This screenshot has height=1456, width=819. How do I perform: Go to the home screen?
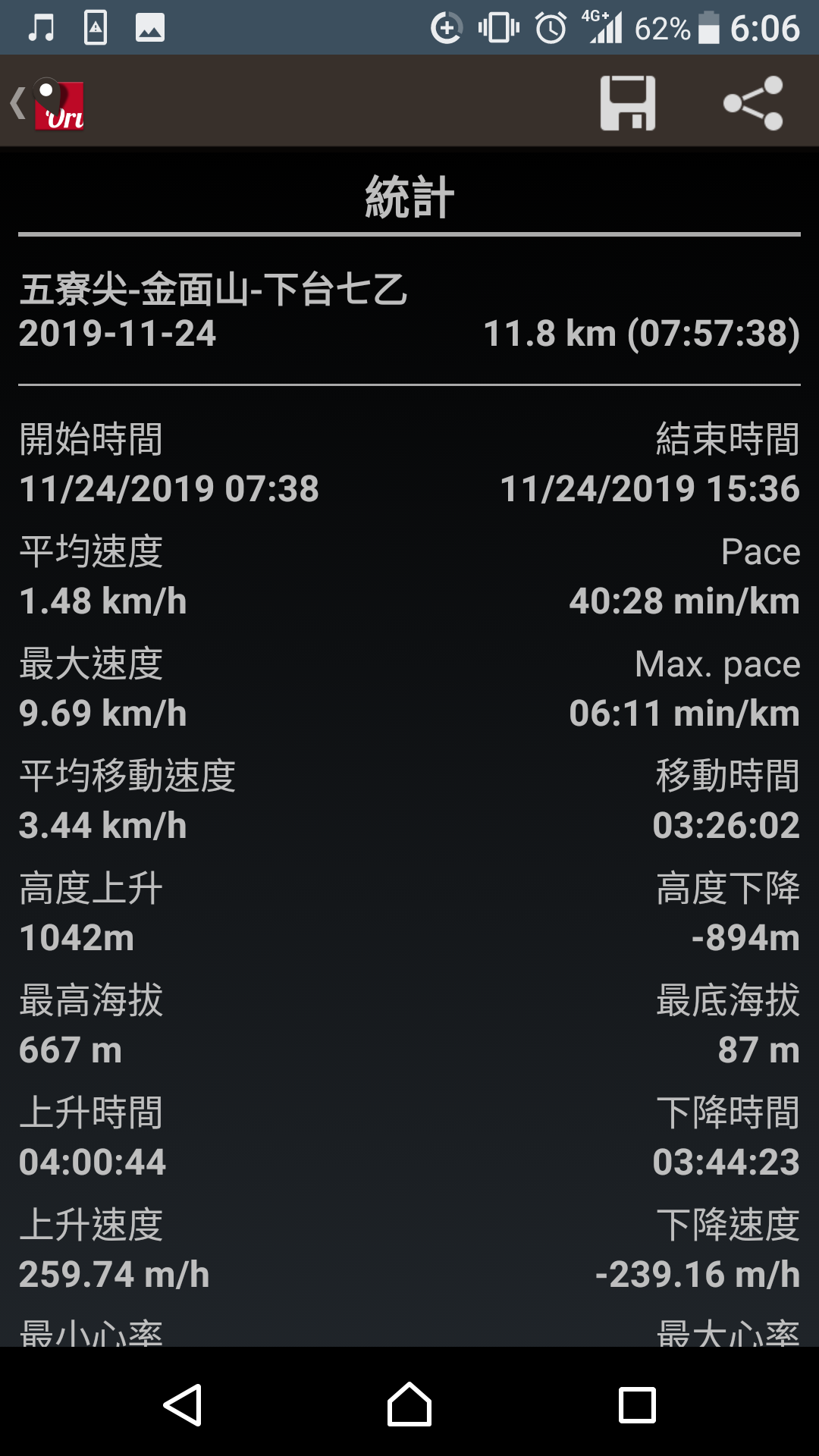[409, 1404]
